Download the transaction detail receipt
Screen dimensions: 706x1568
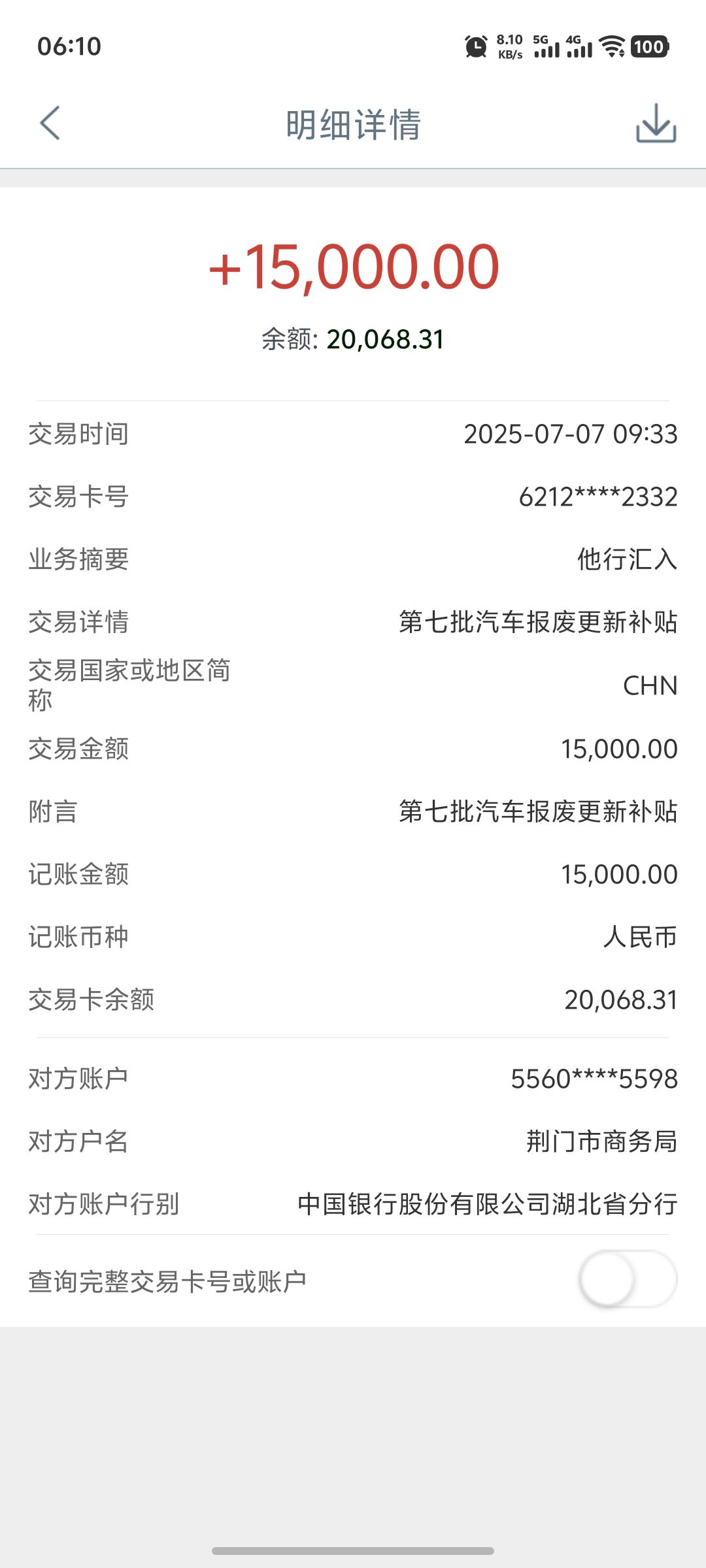(x=656, y=123)
